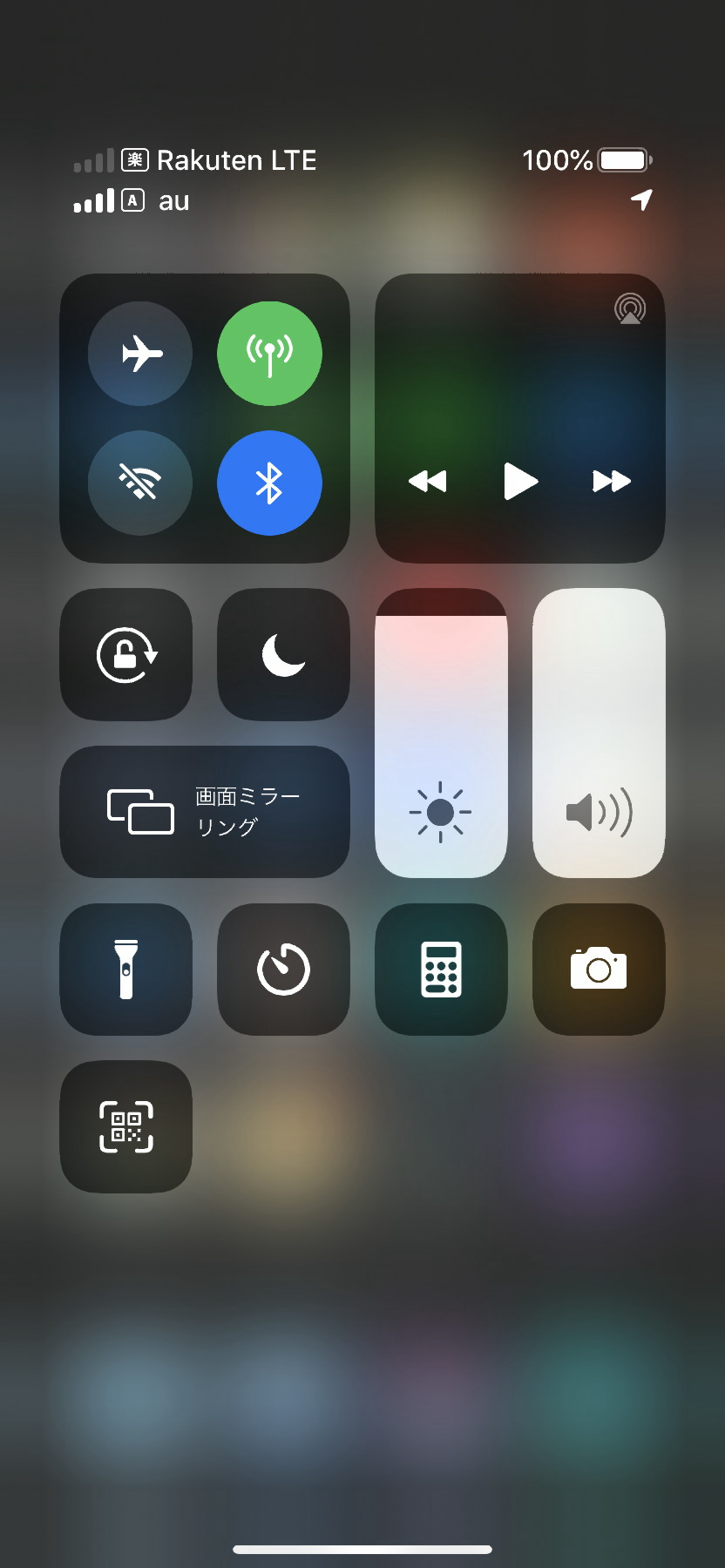Open the camera
The image size is (725, 1568).
(x=599, y=970)
